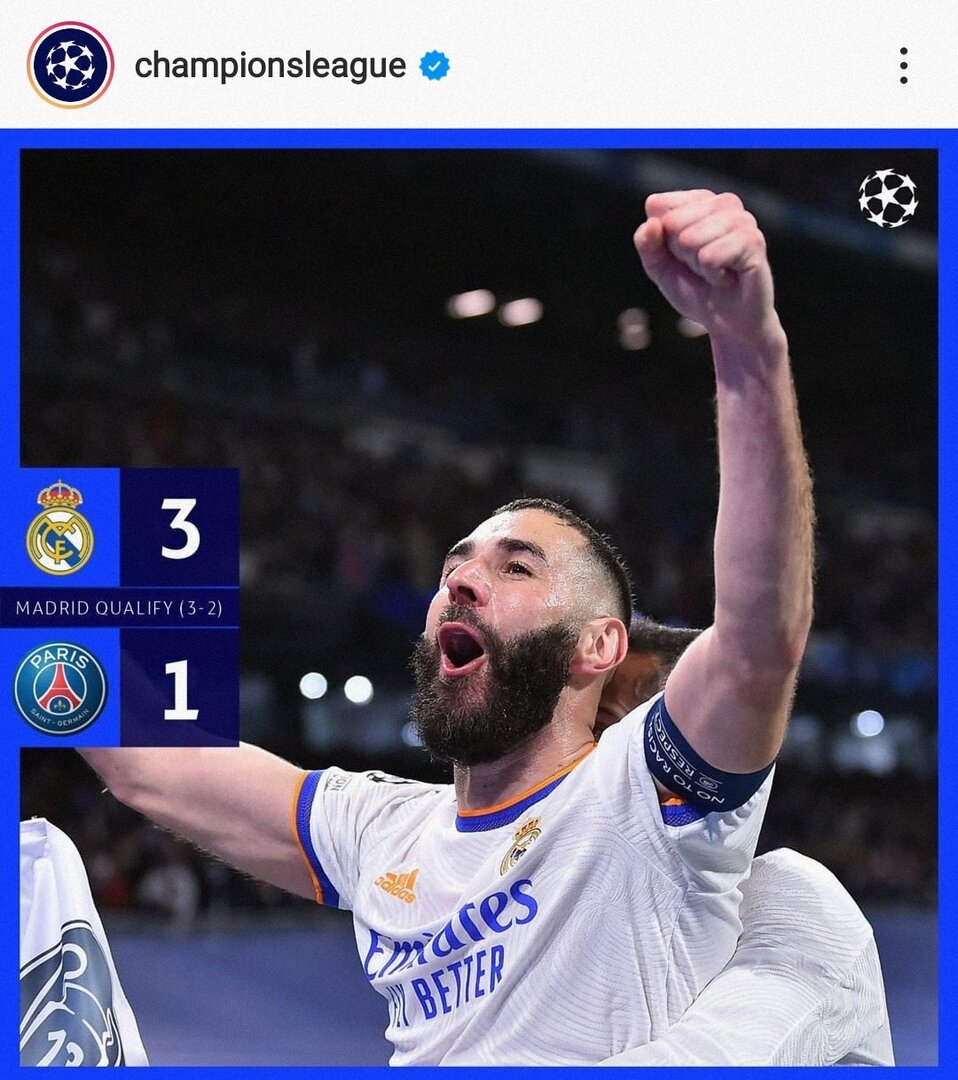The image size is (958, 1080).
Task: Open the post's three-dot options menu
Action: tap(903, 66)
